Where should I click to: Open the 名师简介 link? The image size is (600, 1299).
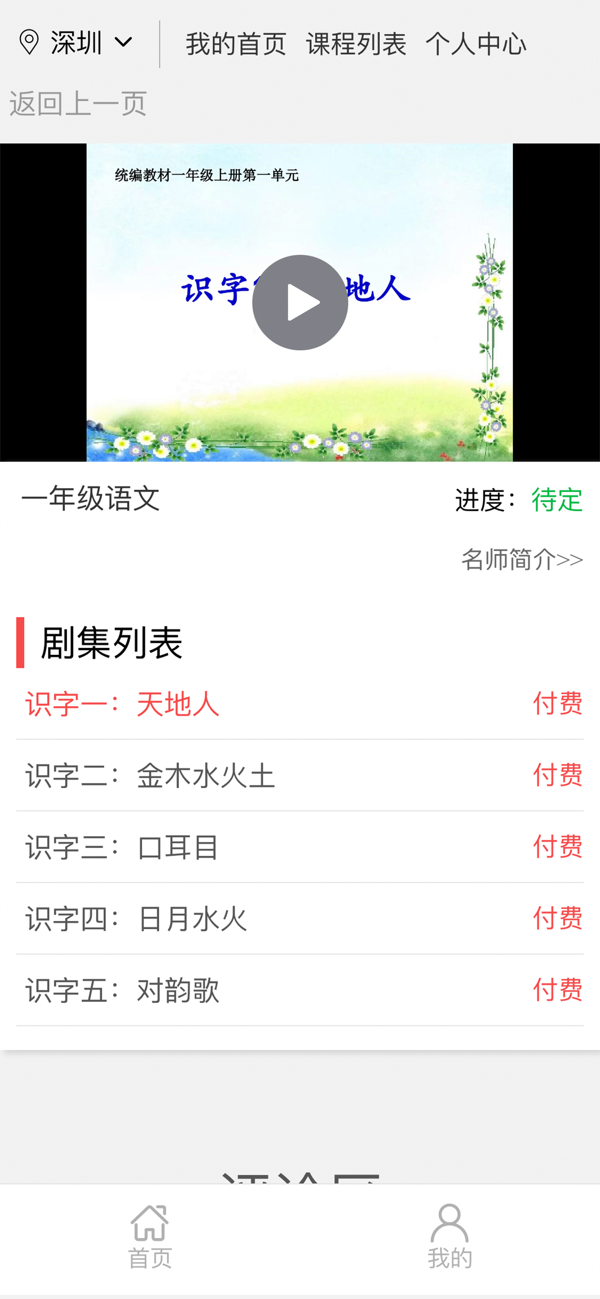[x=522, y=559]
